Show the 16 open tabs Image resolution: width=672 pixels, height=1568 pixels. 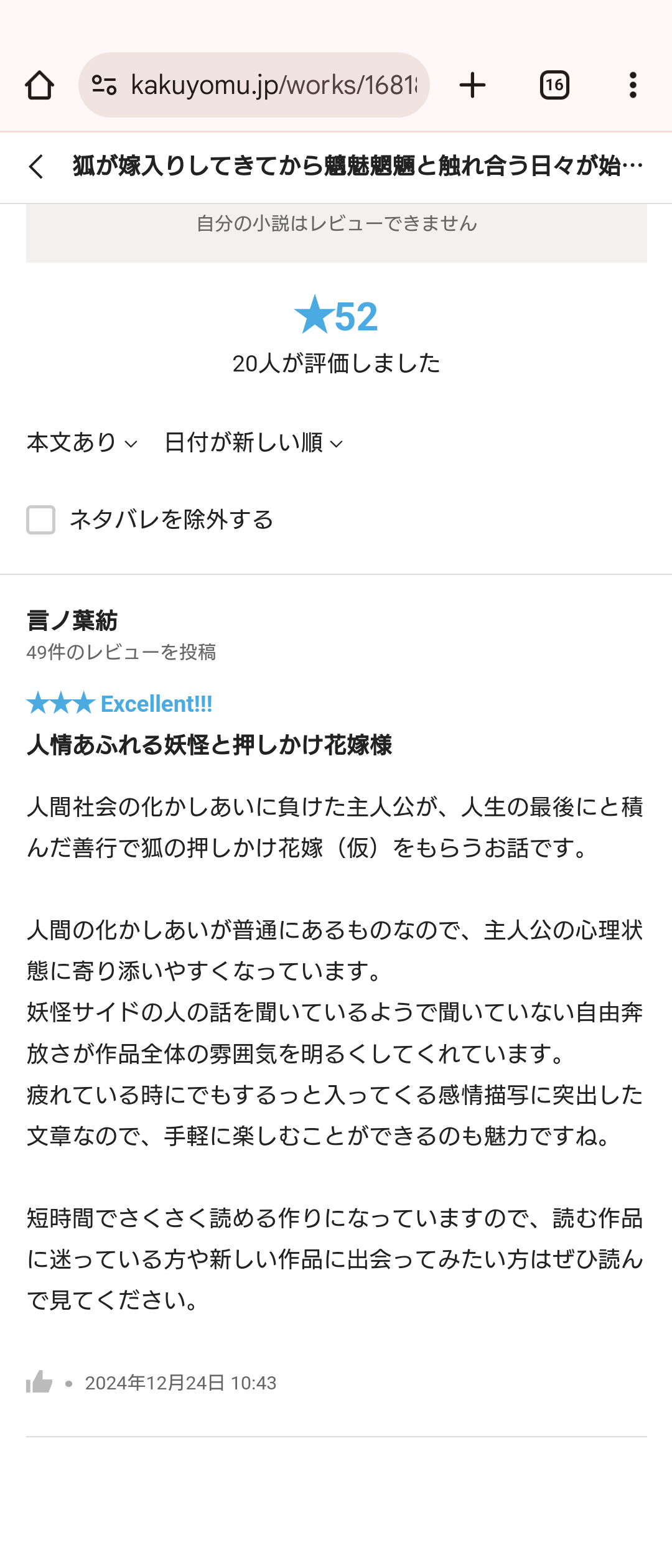[x=554, y=85]
